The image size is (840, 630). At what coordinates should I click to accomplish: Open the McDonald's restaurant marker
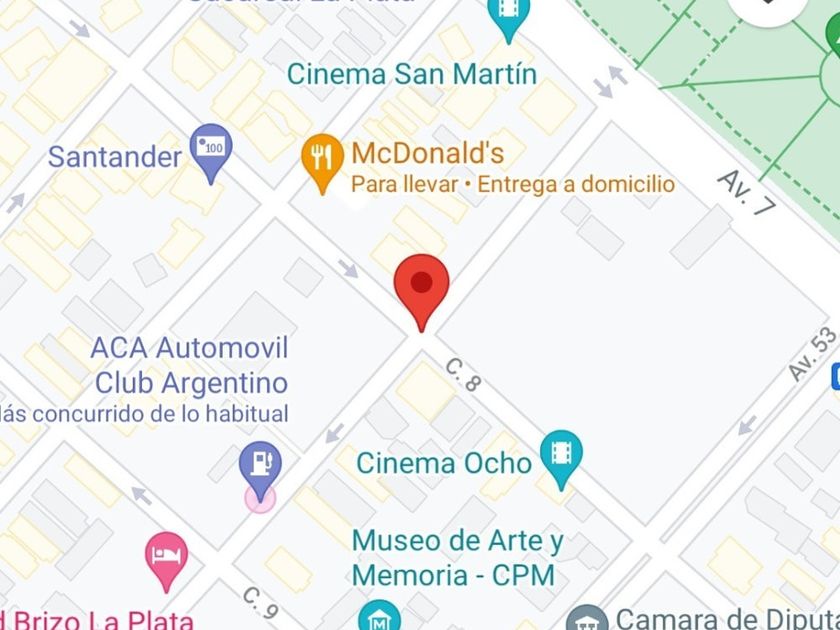(321, 160)
